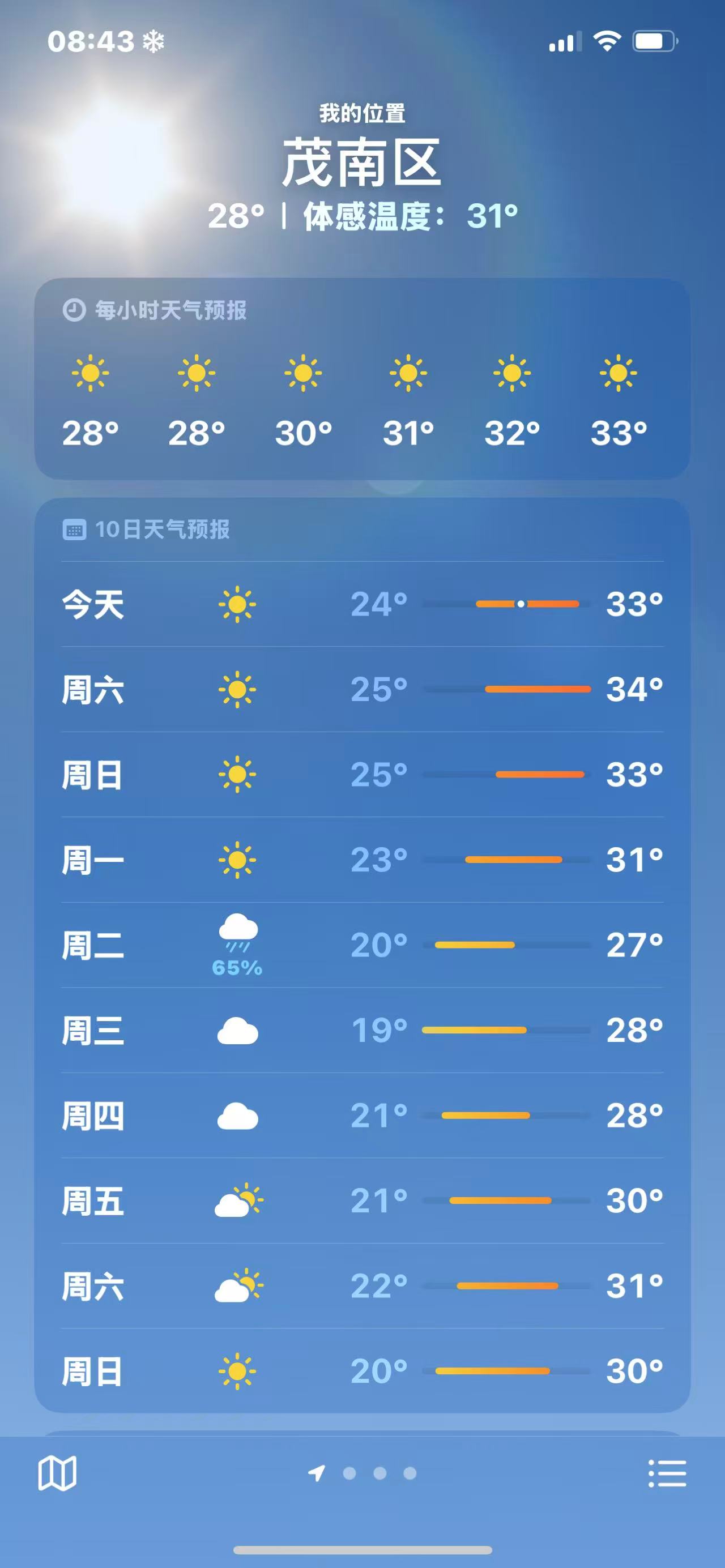The height and width of the screenshot is (1568, 725).
Task: Open the 周四 forecast row
Action: coord(362,1115)
